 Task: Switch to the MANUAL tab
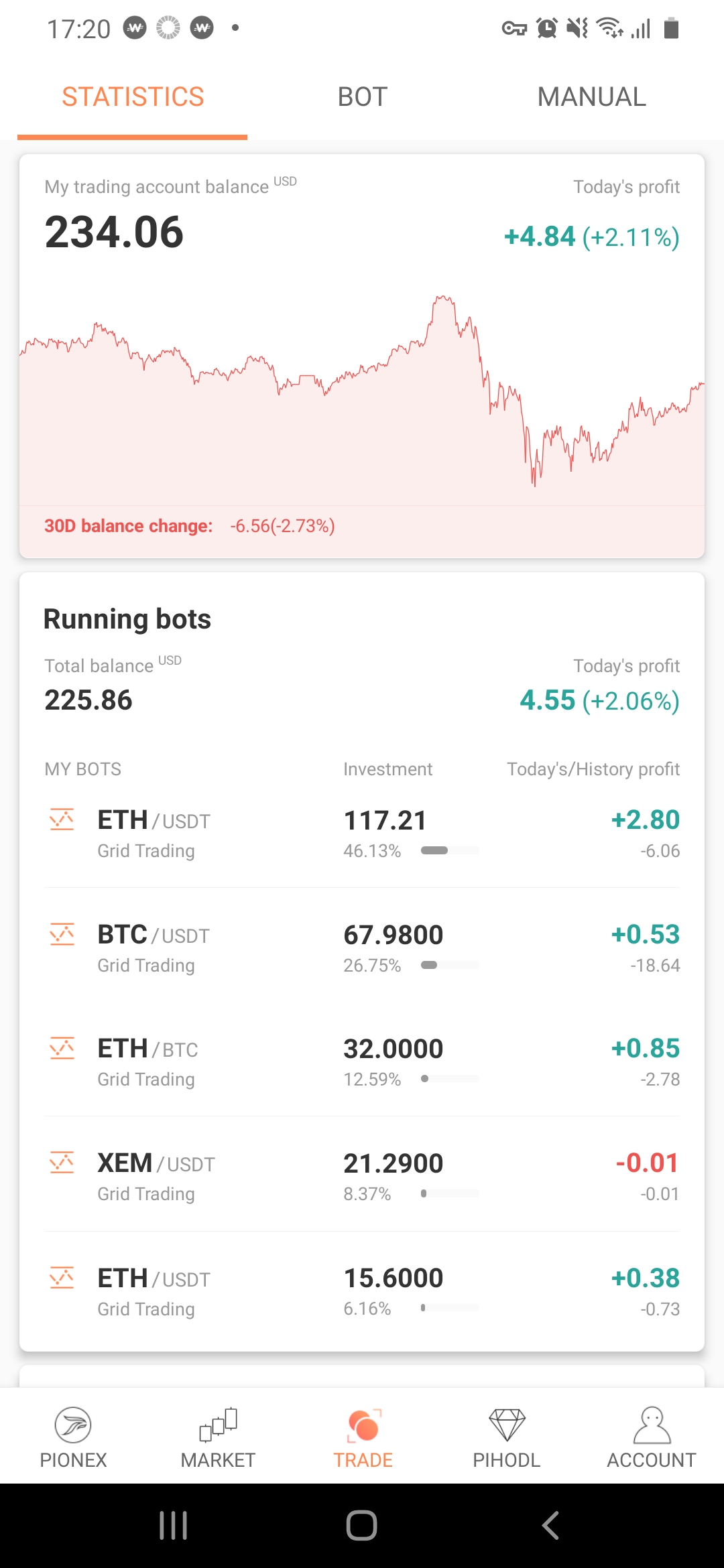[592, 97]
